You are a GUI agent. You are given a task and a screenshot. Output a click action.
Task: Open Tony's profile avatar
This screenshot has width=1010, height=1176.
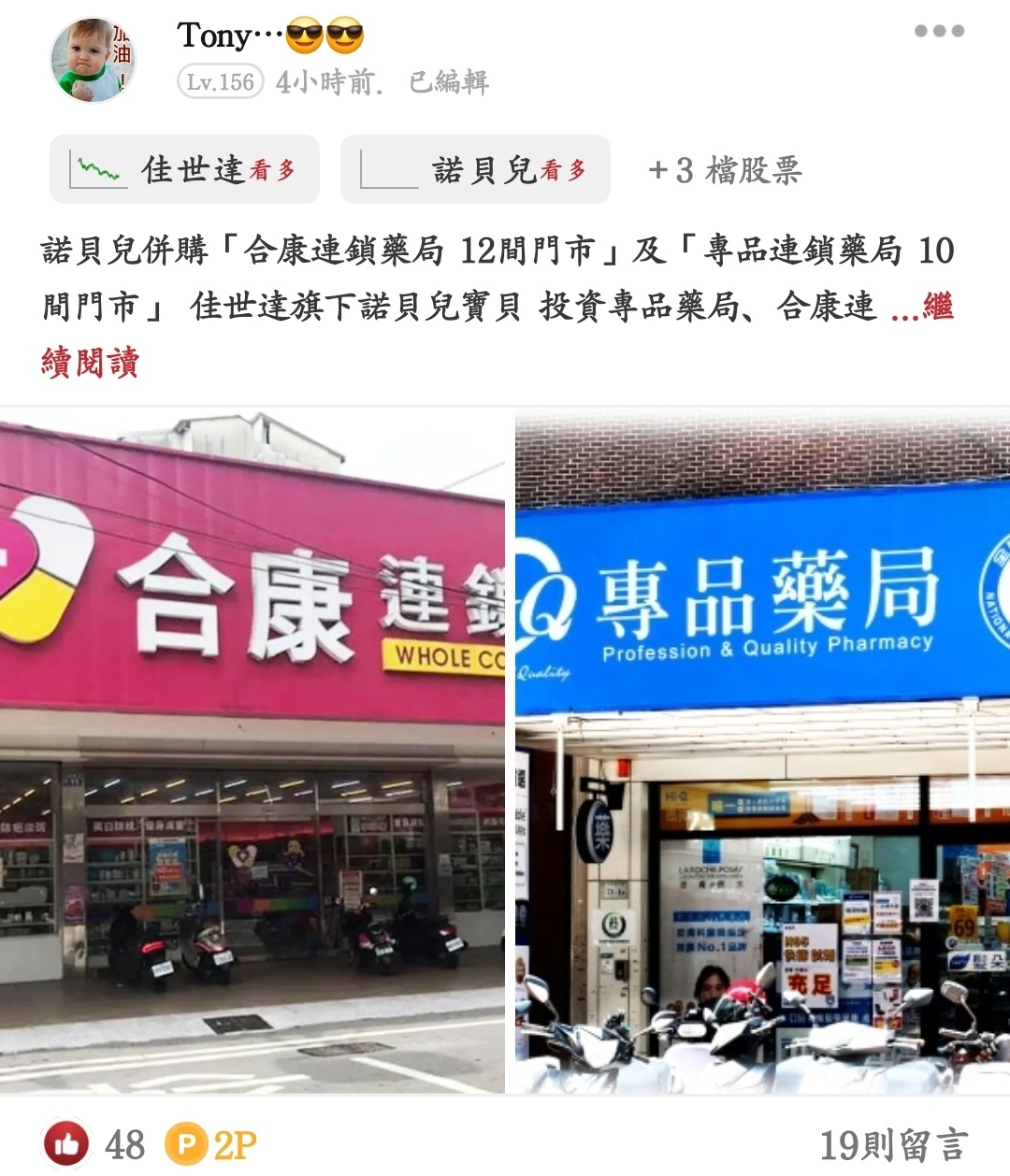pyautogui.click(x=93, y=60)
